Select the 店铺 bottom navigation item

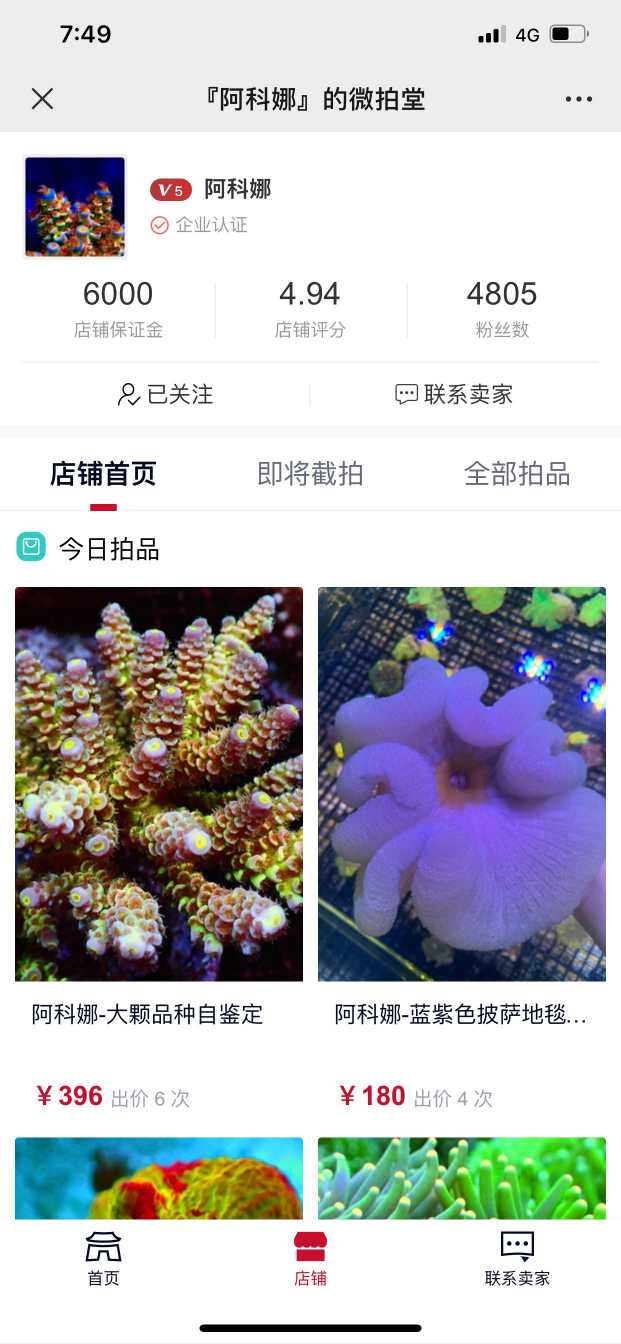pos(310,1258)
